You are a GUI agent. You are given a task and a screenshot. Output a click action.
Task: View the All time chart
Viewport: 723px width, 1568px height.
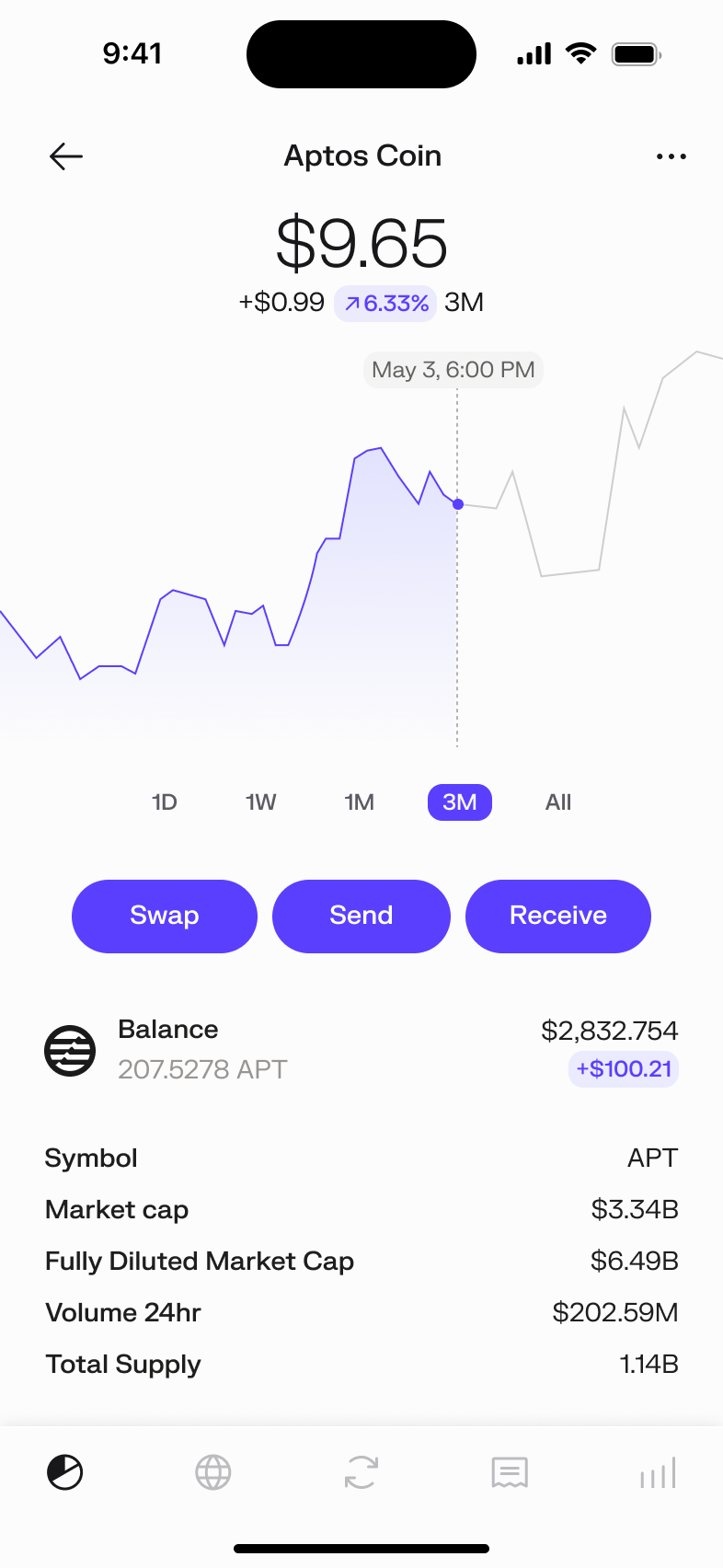[x=558, y=802]
